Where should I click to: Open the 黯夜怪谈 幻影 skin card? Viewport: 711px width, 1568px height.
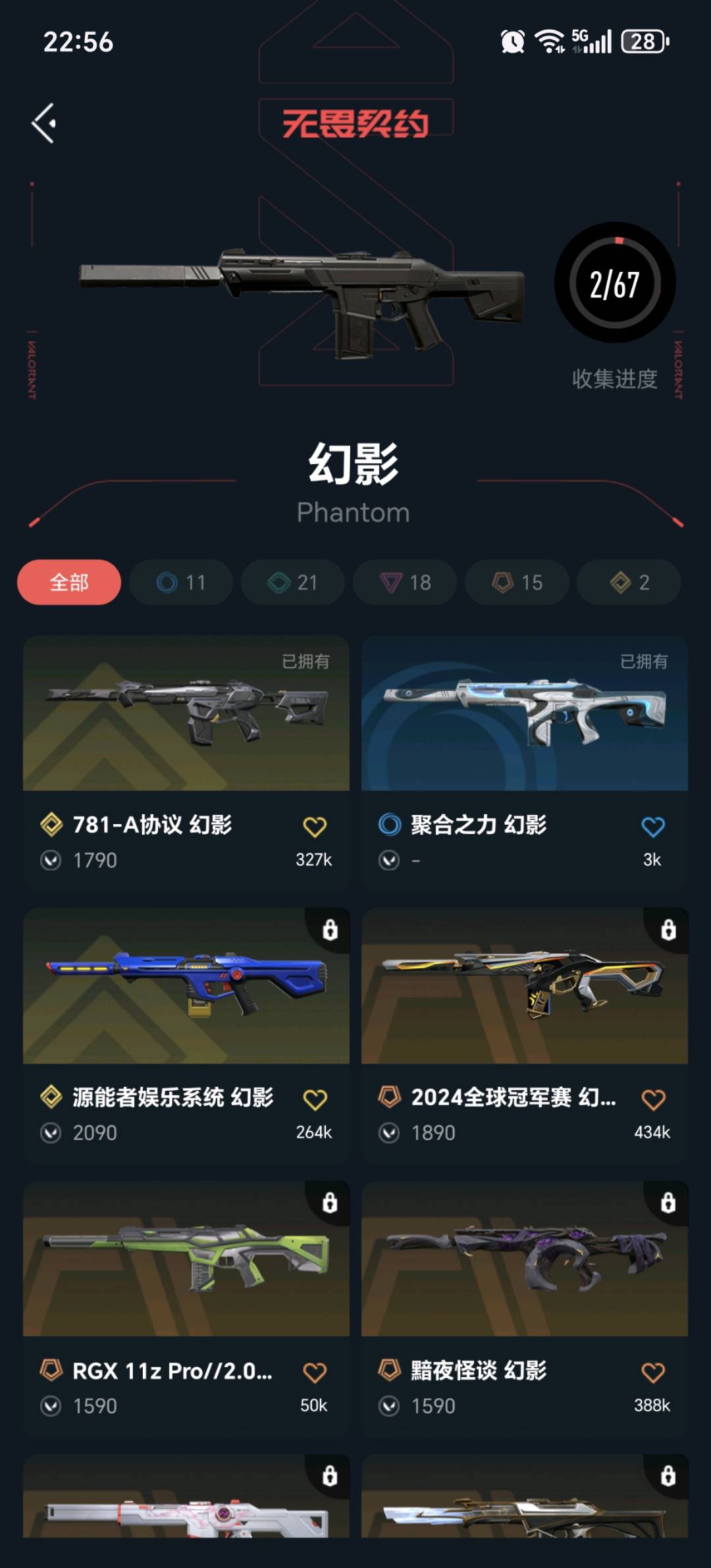(x=525, y=1259)
